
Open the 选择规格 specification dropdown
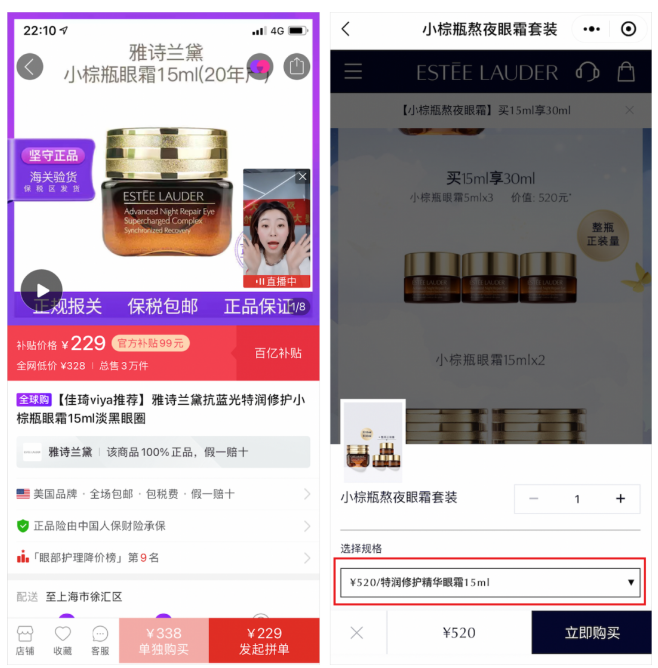tap(490, 582)
